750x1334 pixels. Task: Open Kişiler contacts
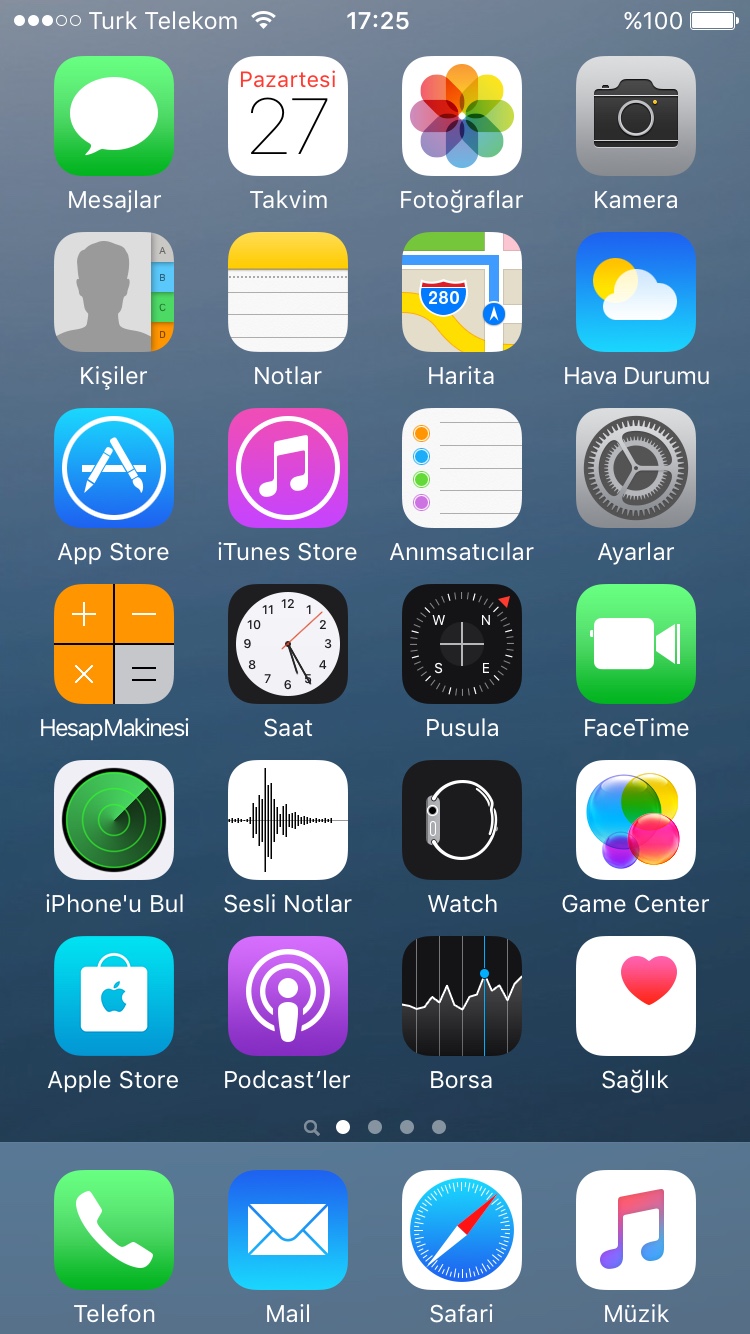click(114, 292)
